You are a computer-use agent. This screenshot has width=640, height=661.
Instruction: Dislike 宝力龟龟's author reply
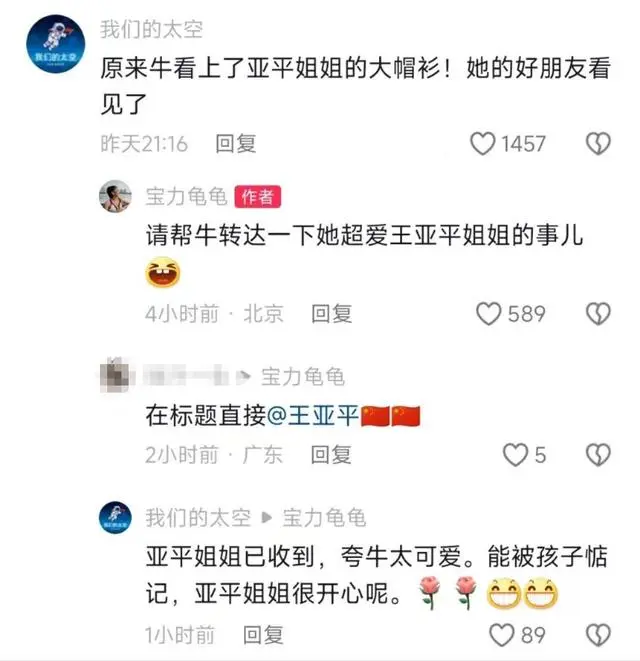598,314
